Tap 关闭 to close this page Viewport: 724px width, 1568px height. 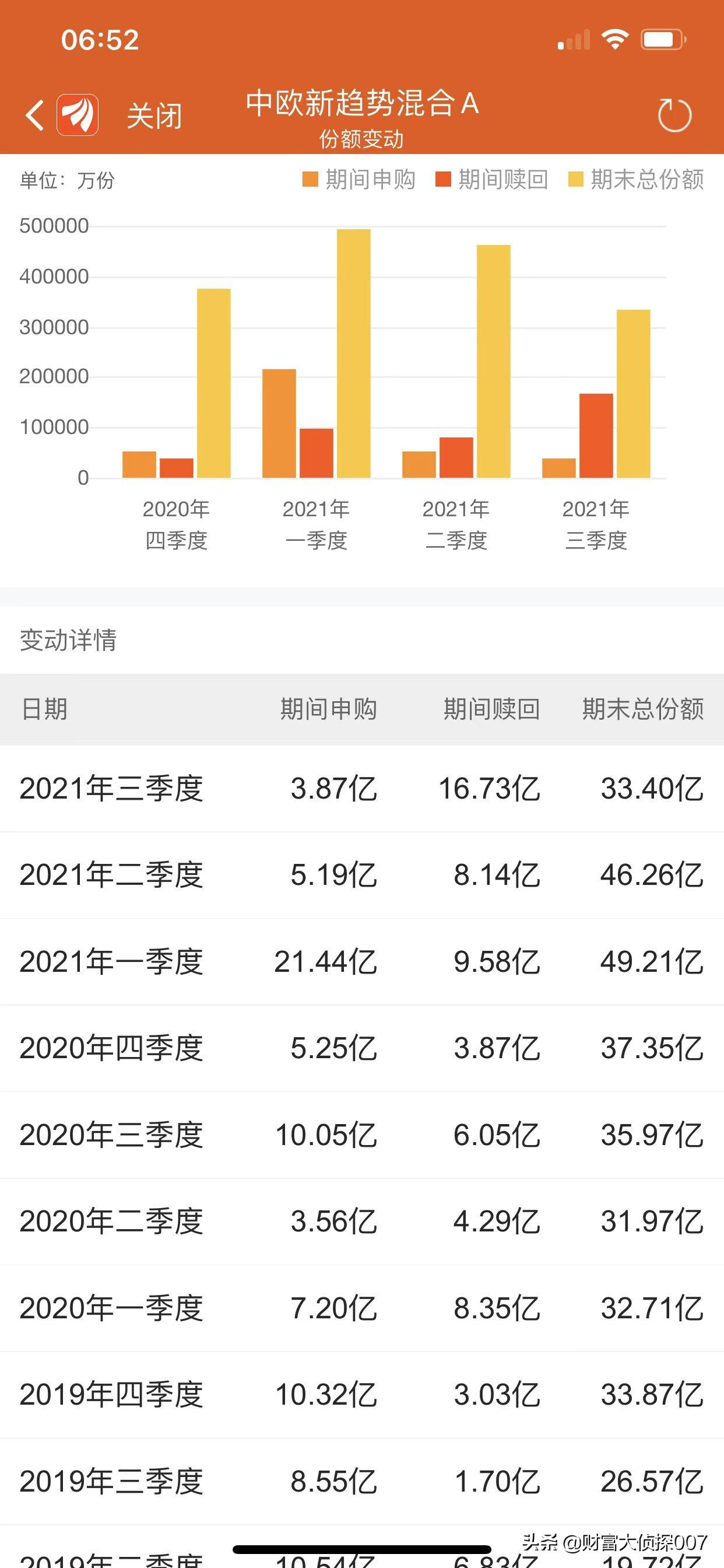(x=154, y=116)
